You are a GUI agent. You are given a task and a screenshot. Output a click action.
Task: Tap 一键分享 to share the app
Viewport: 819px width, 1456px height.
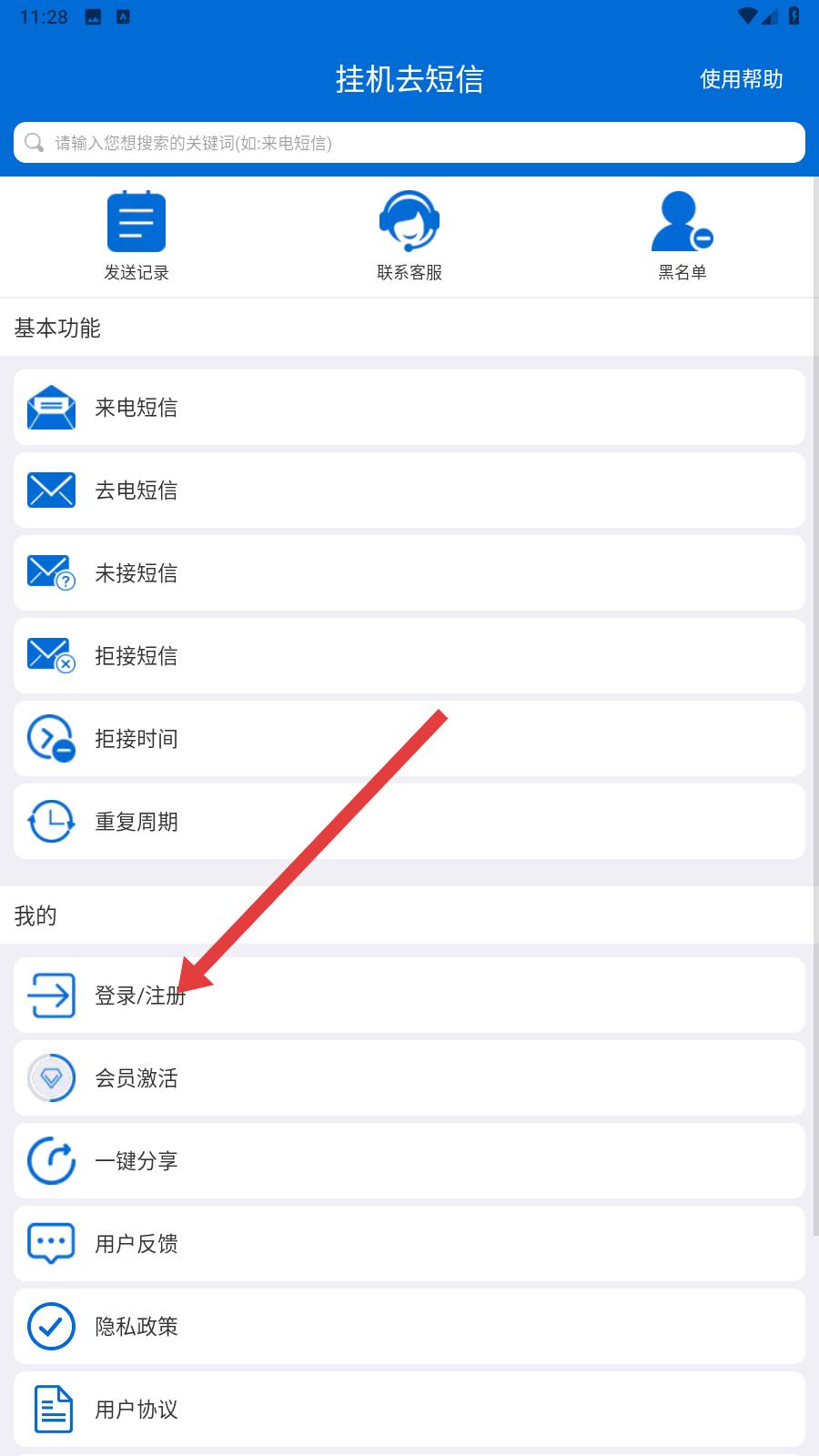409,1160
